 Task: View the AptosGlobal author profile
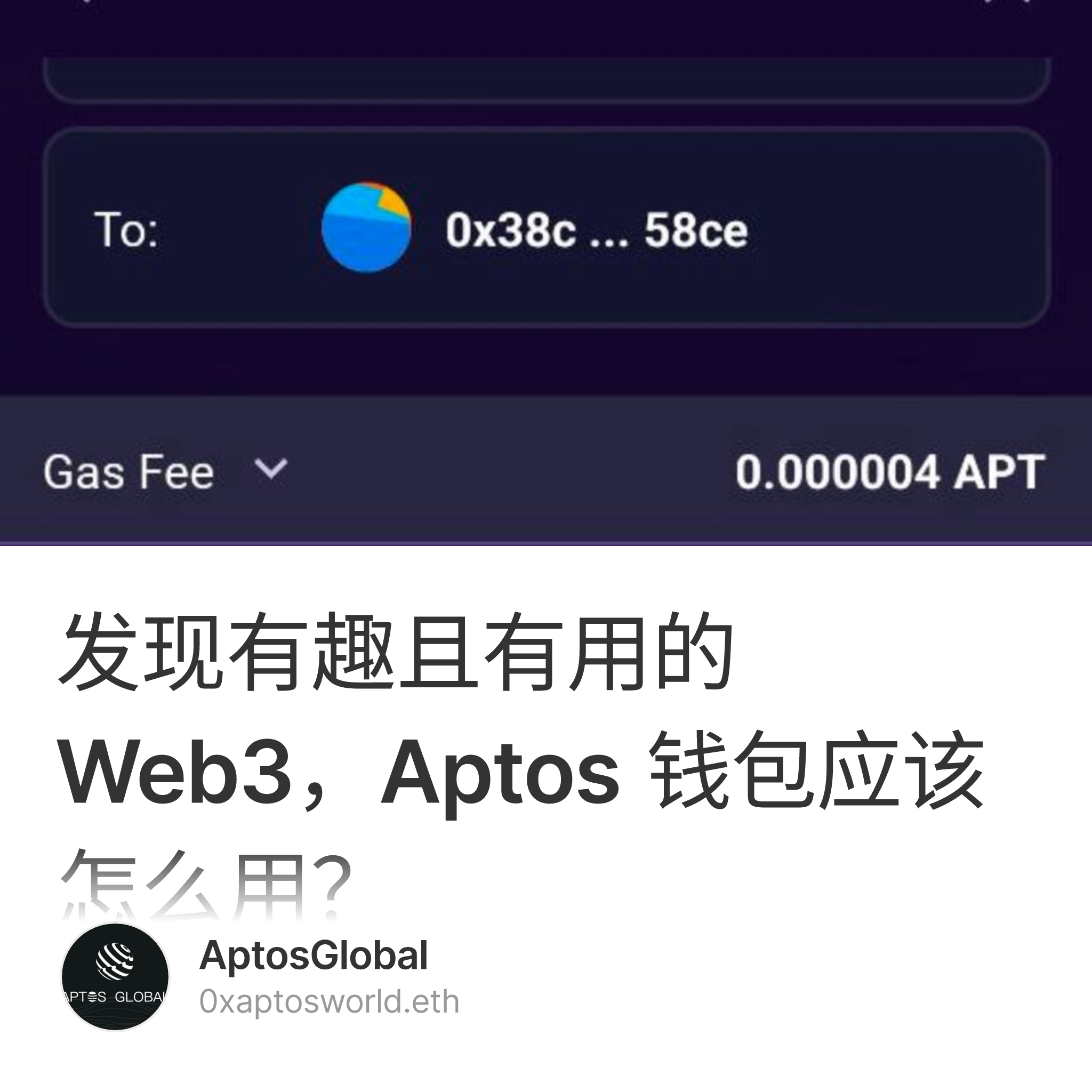tap(314, 956)
